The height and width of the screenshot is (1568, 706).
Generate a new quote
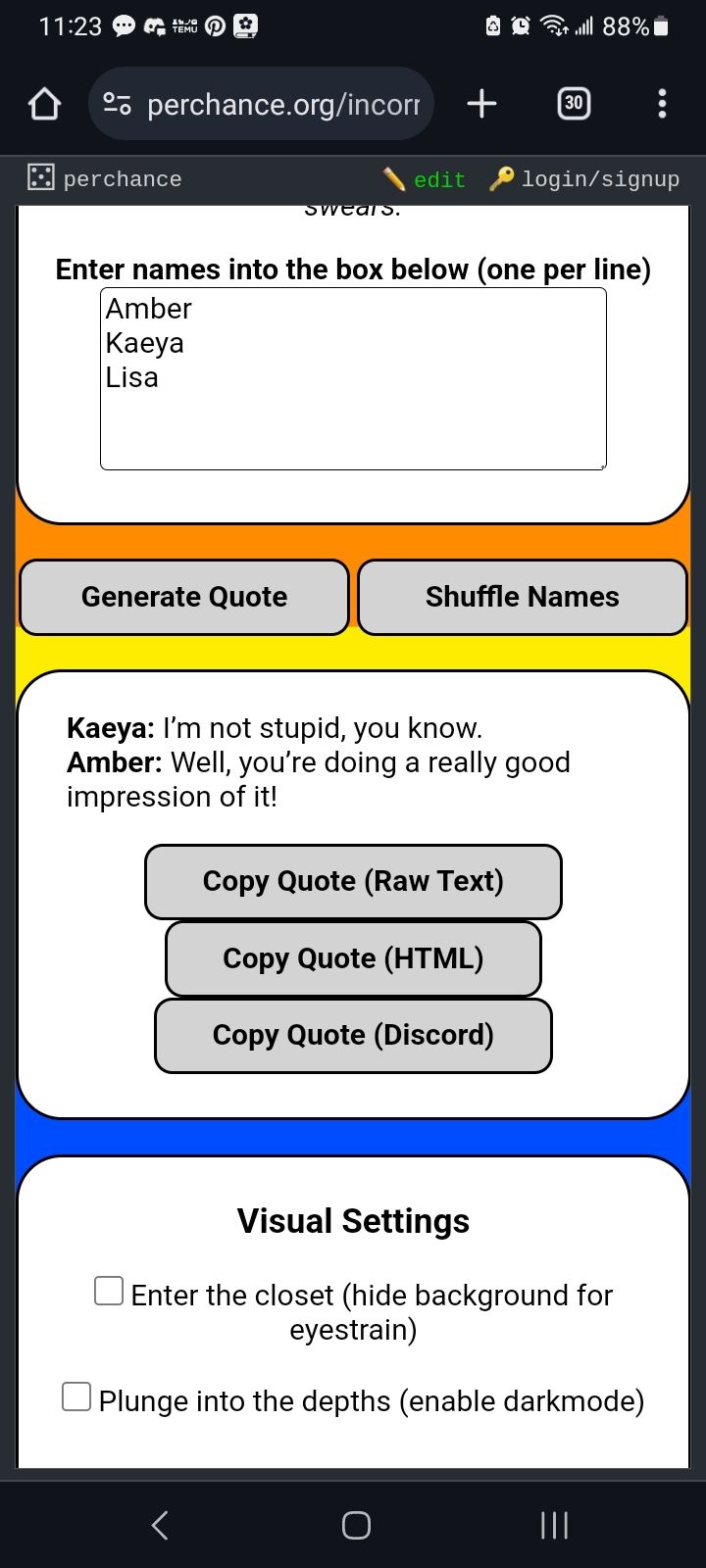click(184, 597)
